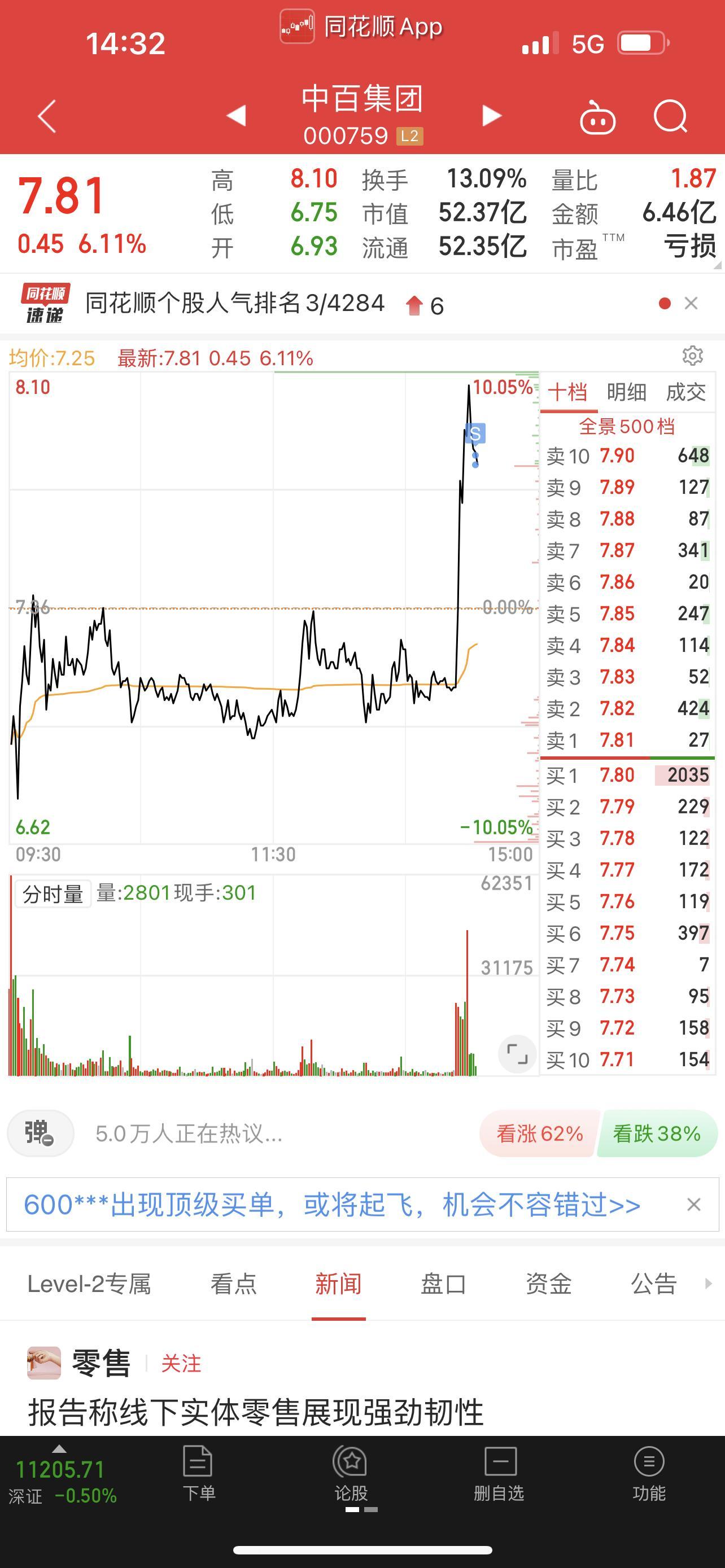The height and width of the screenshot is (1568, 725).
Task: Expand the chart to fullscreen
Action: [517, 1054]
